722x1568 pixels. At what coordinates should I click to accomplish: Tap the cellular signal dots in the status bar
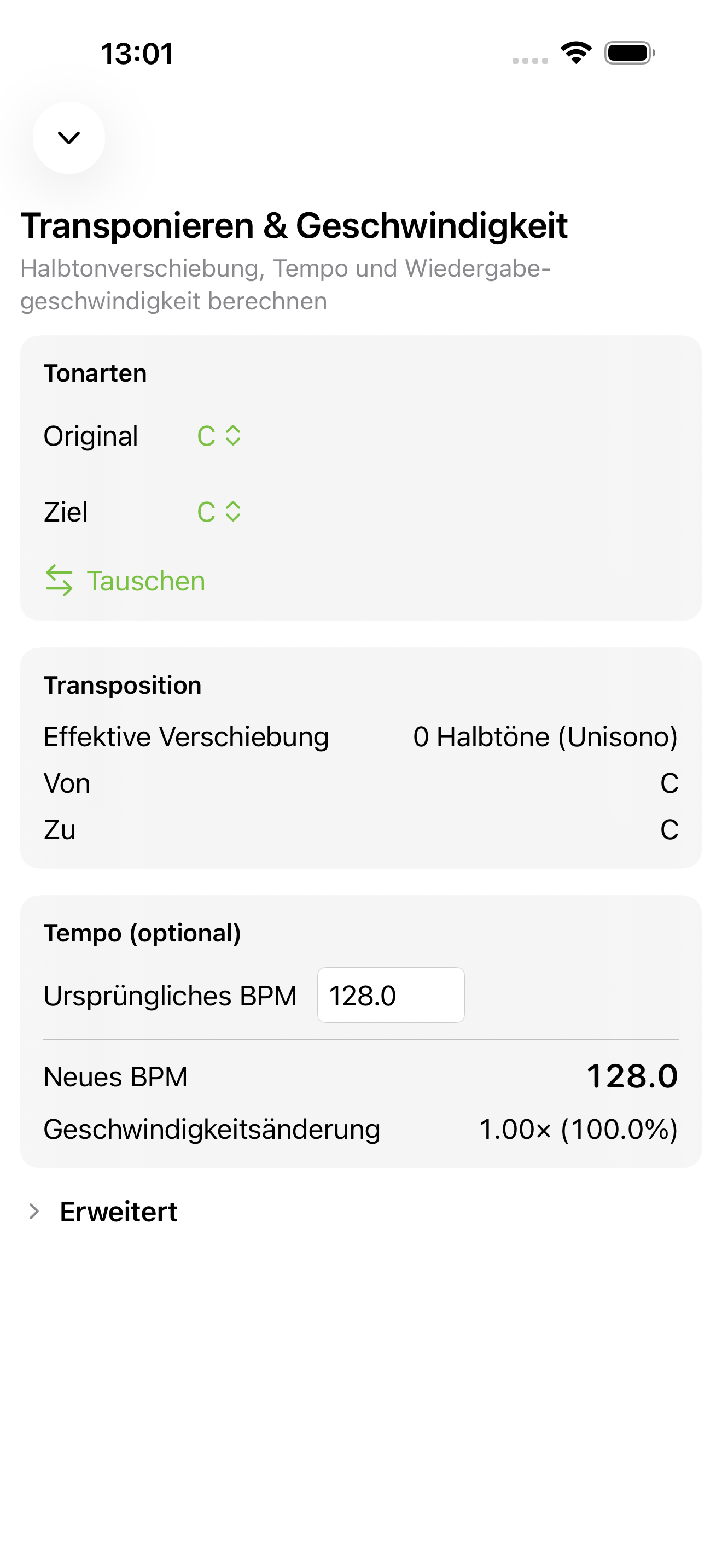click(x=527, y=59)
